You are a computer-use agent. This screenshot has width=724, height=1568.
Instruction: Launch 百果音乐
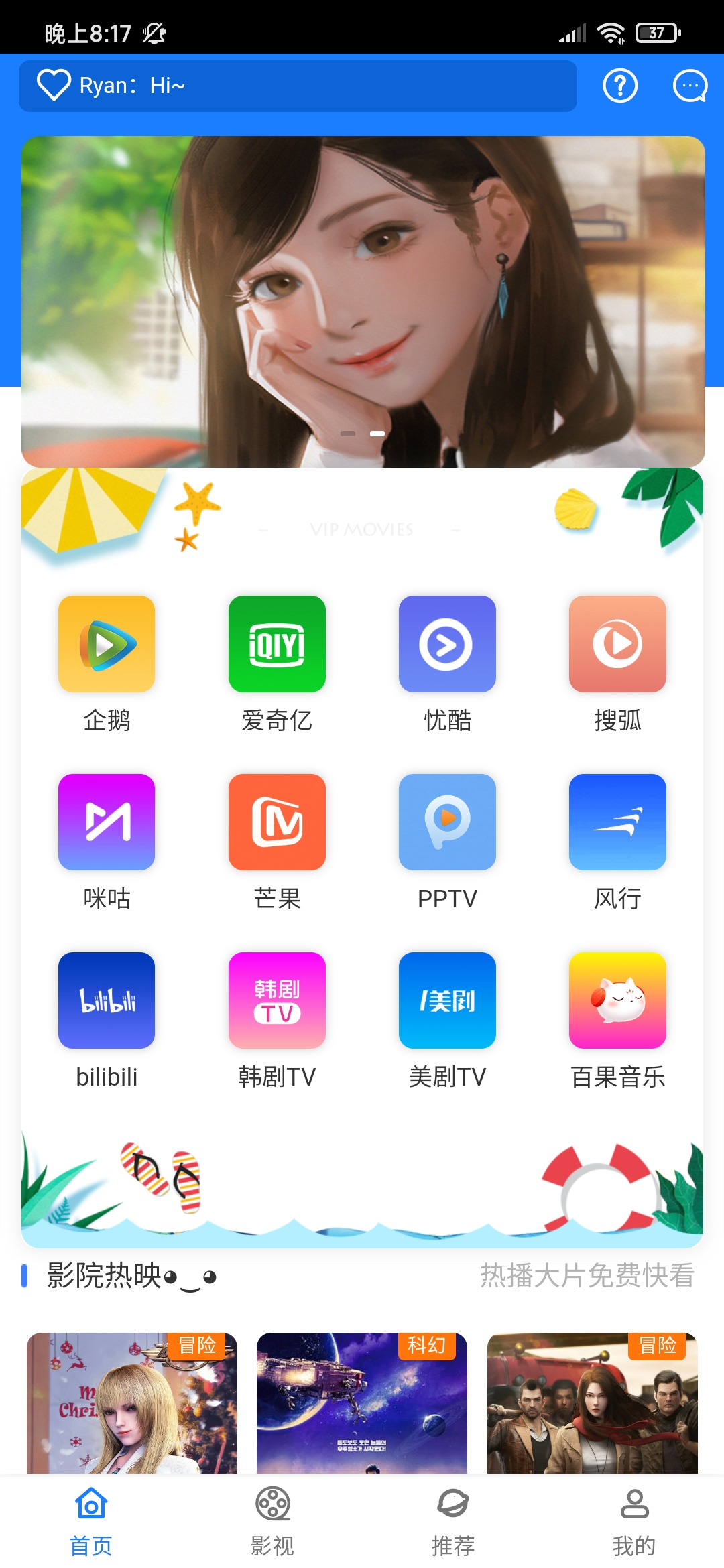click(x=617, y=1000)
